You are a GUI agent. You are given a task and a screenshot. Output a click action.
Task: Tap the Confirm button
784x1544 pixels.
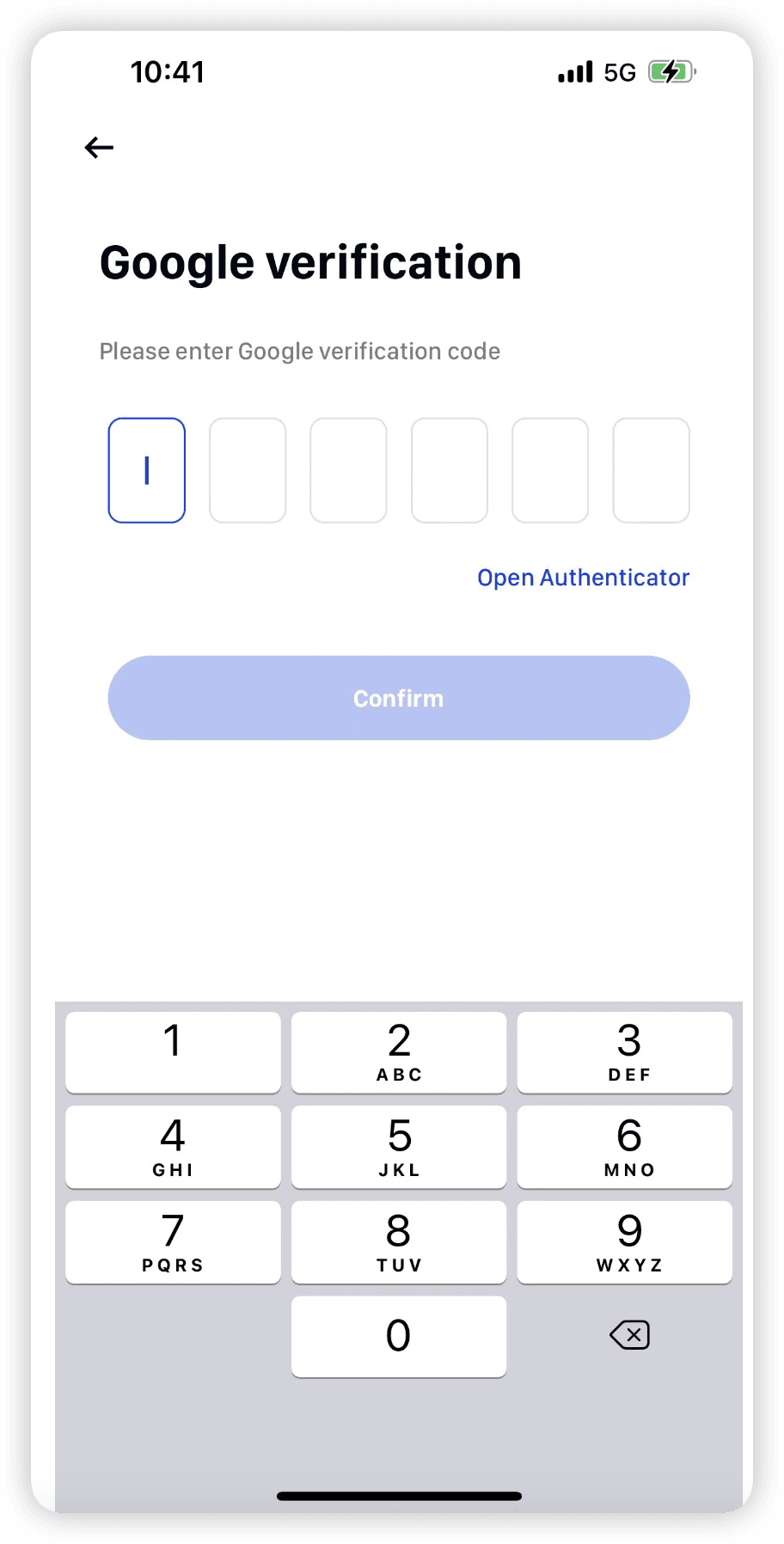coord(398,698)
